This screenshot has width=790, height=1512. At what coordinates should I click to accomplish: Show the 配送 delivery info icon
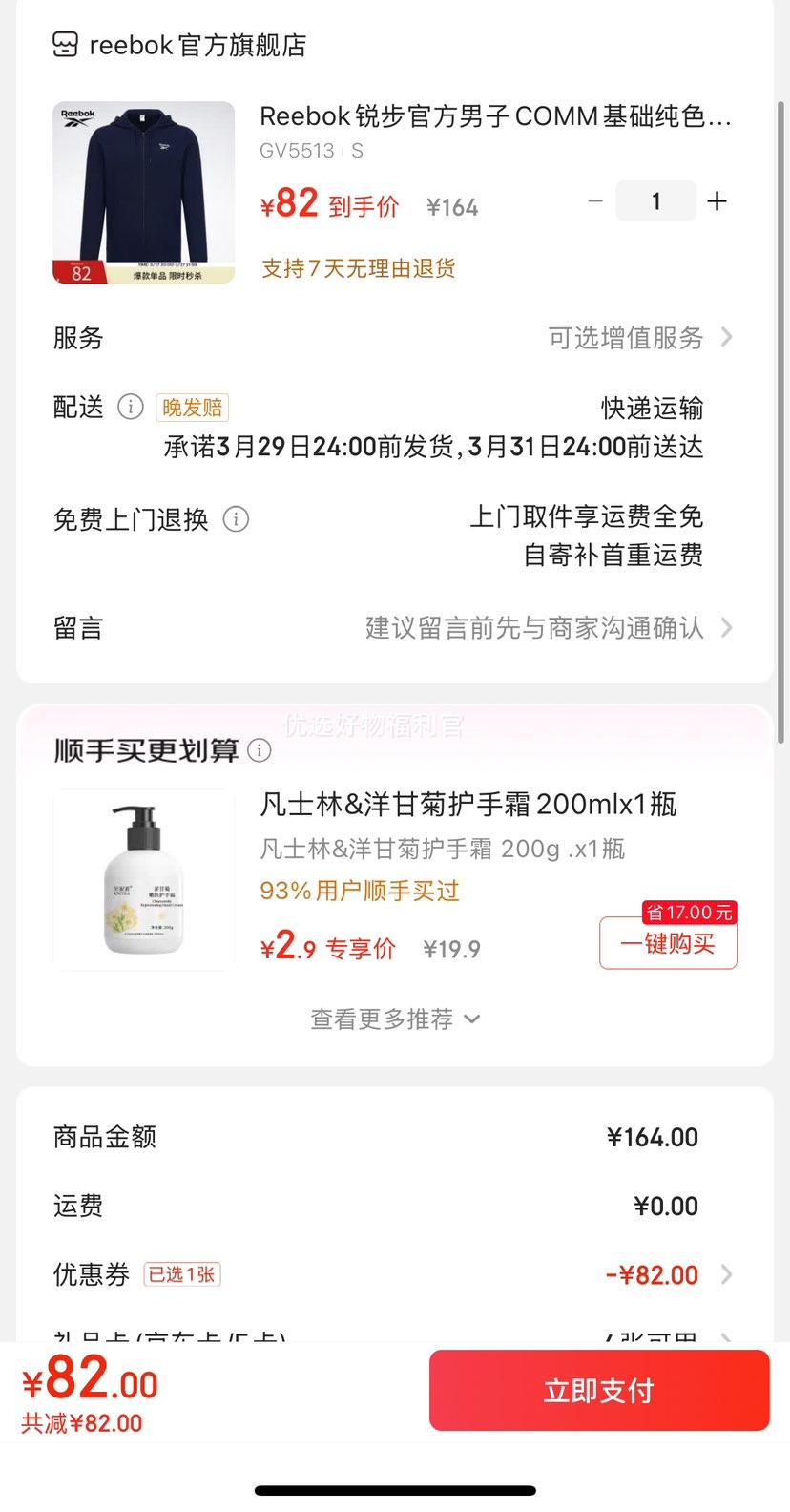coord(130,408)
